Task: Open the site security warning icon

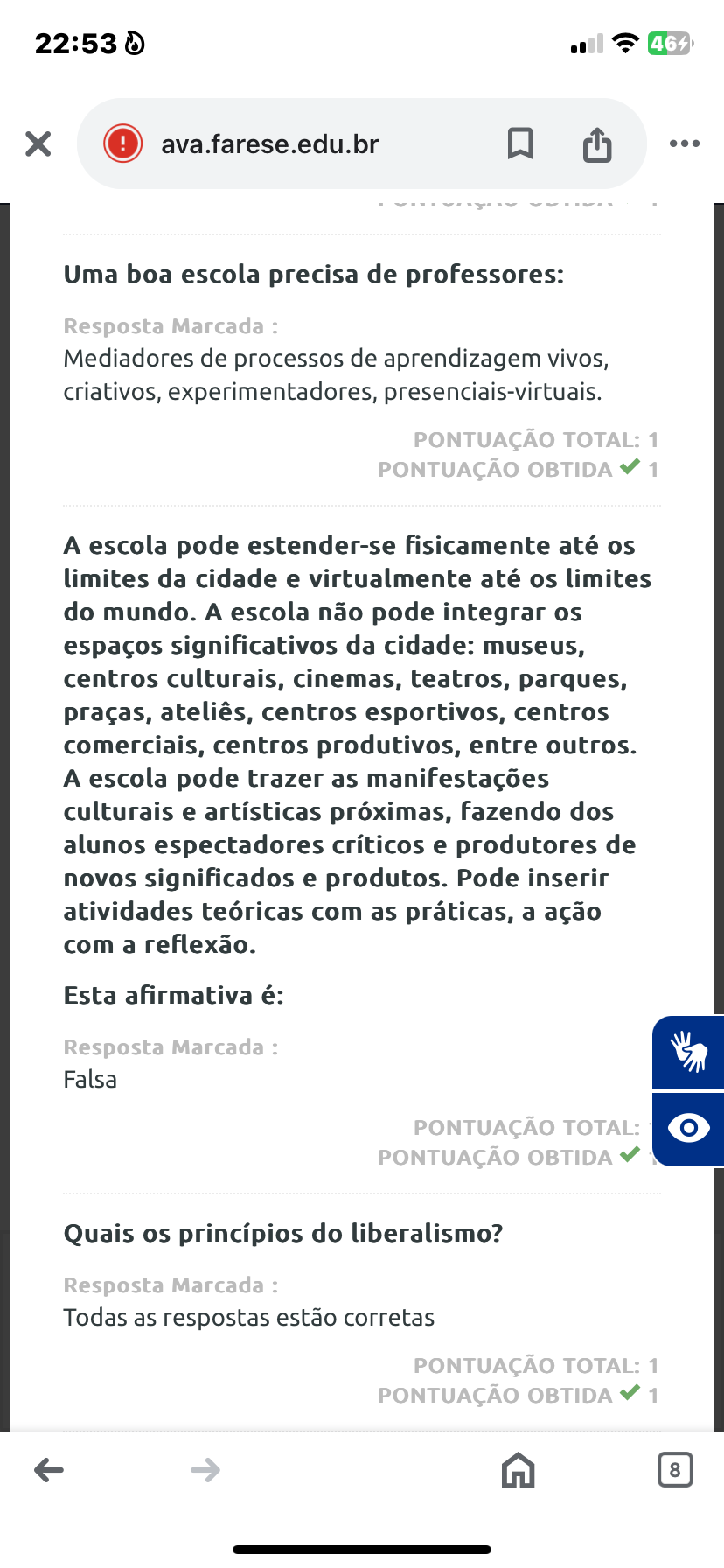Action: (122, 143)
